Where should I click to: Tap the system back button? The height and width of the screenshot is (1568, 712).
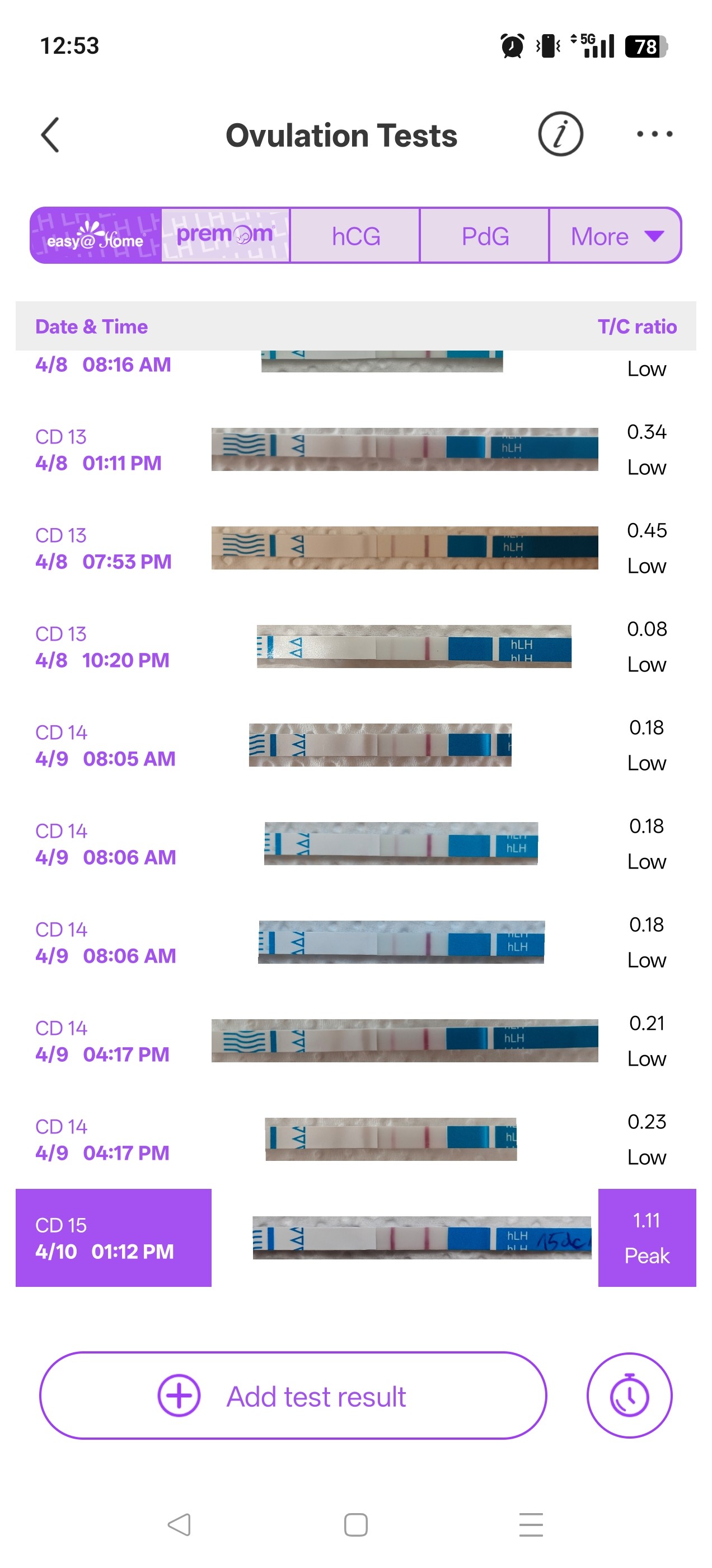[179, 1525]
